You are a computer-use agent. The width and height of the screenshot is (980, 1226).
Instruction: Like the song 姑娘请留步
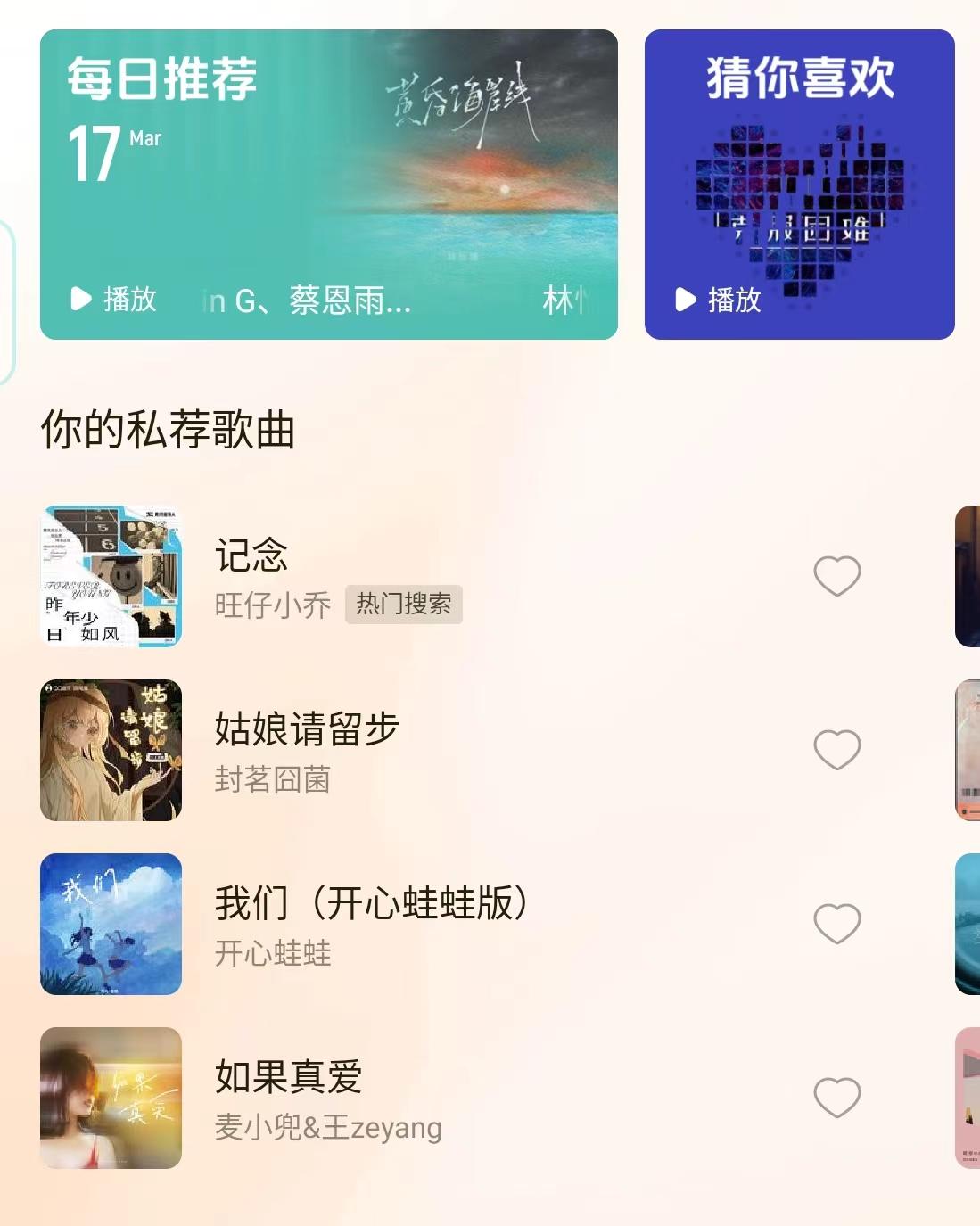tap(836, 750)
